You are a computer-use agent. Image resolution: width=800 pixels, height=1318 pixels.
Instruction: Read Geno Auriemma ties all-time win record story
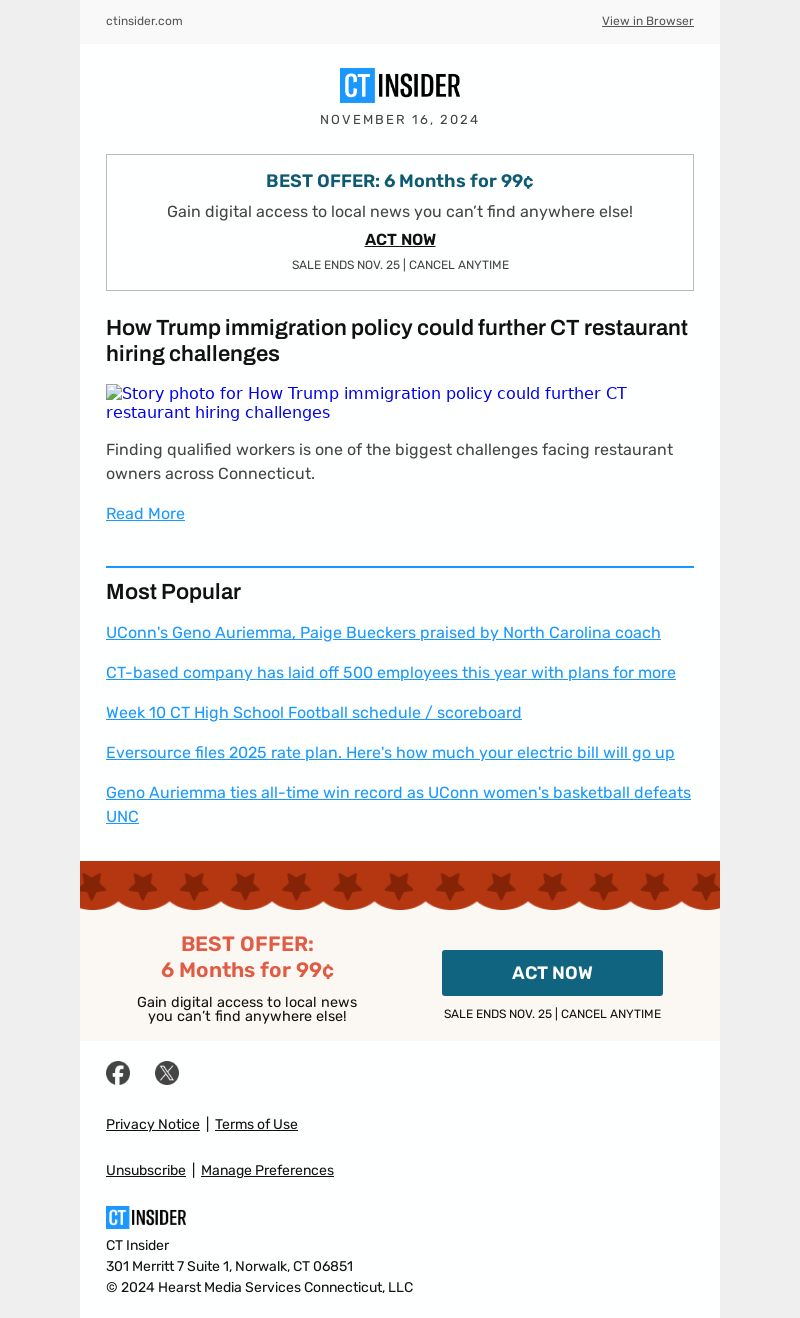[x=398, y=805]
